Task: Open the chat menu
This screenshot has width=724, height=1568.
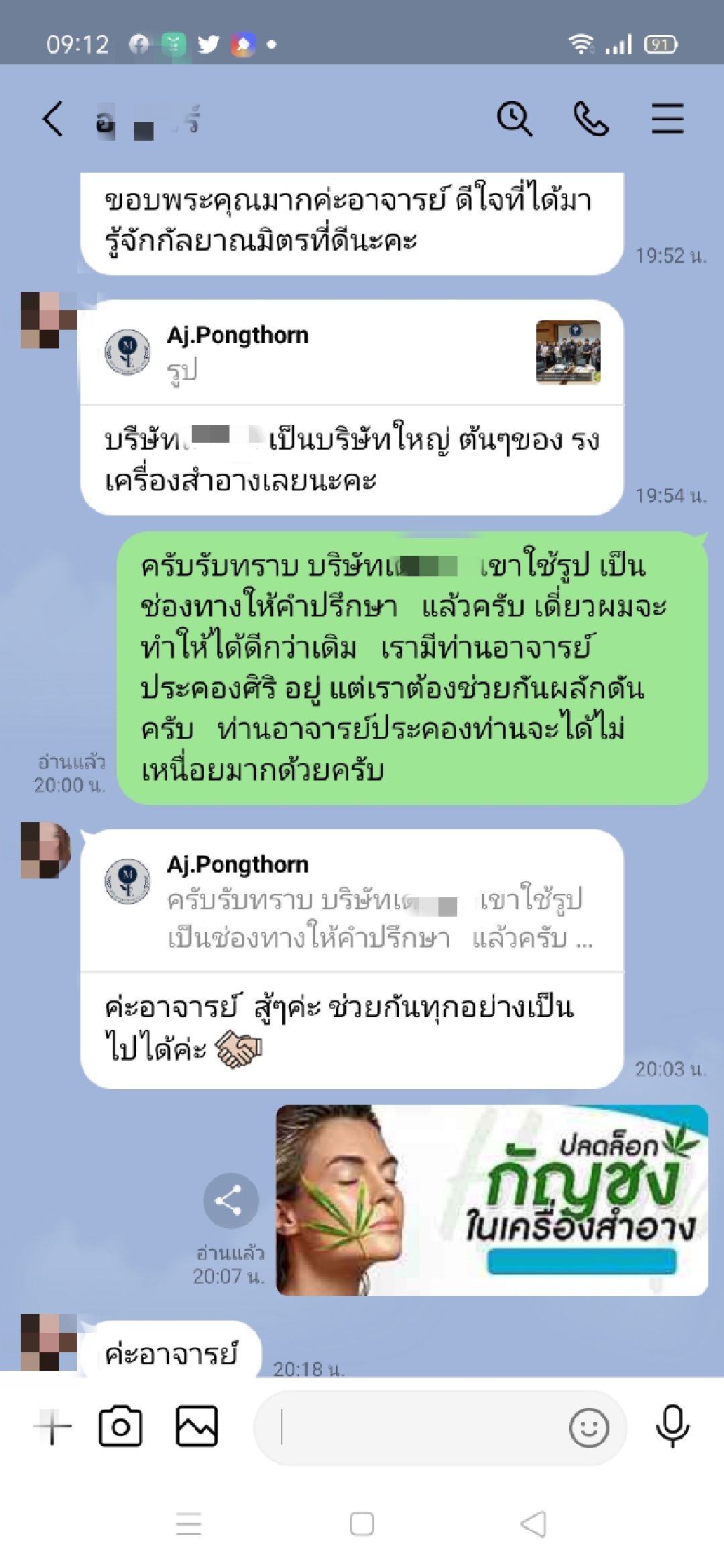Action: [668, 119]
